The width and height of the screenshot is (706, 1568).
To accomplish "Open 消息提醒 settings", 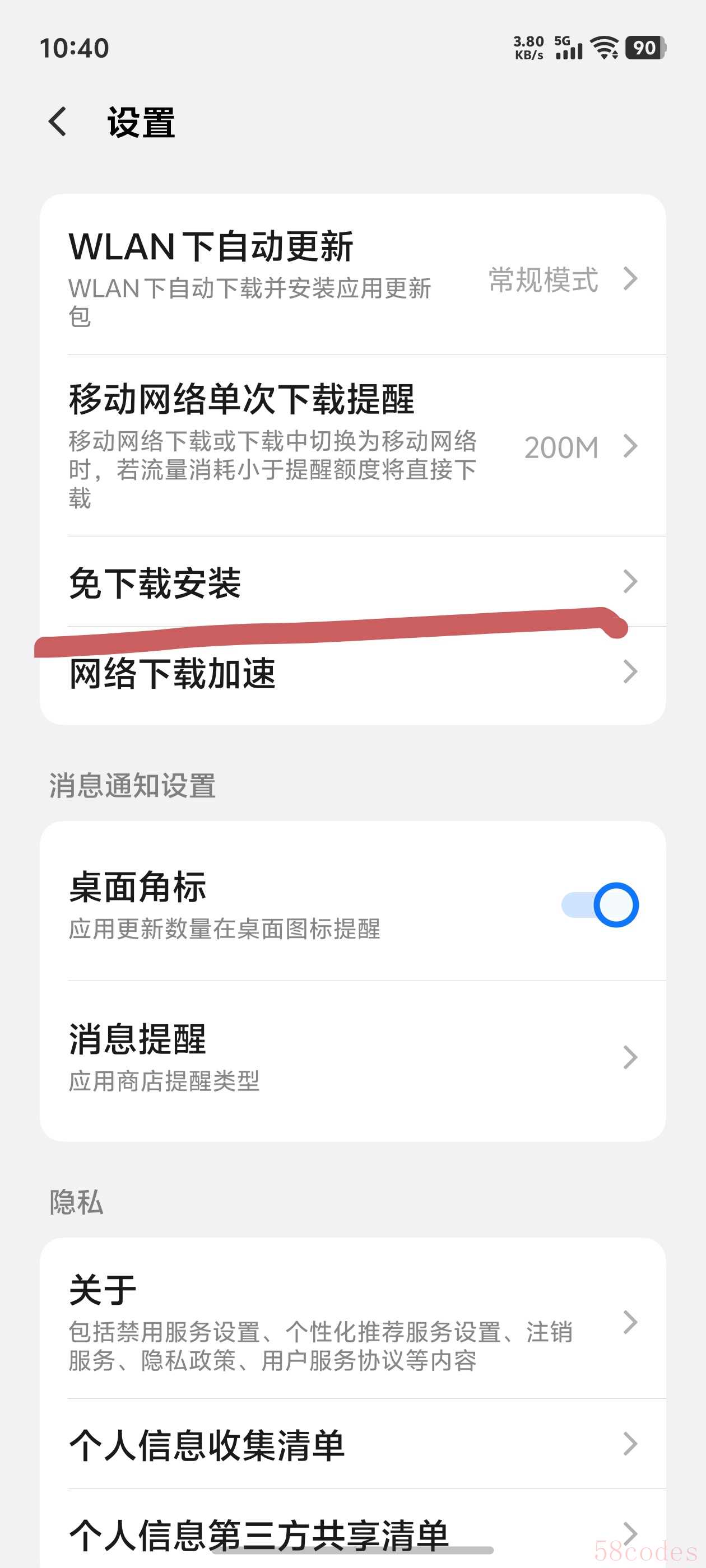I will tap(352, 1057).
